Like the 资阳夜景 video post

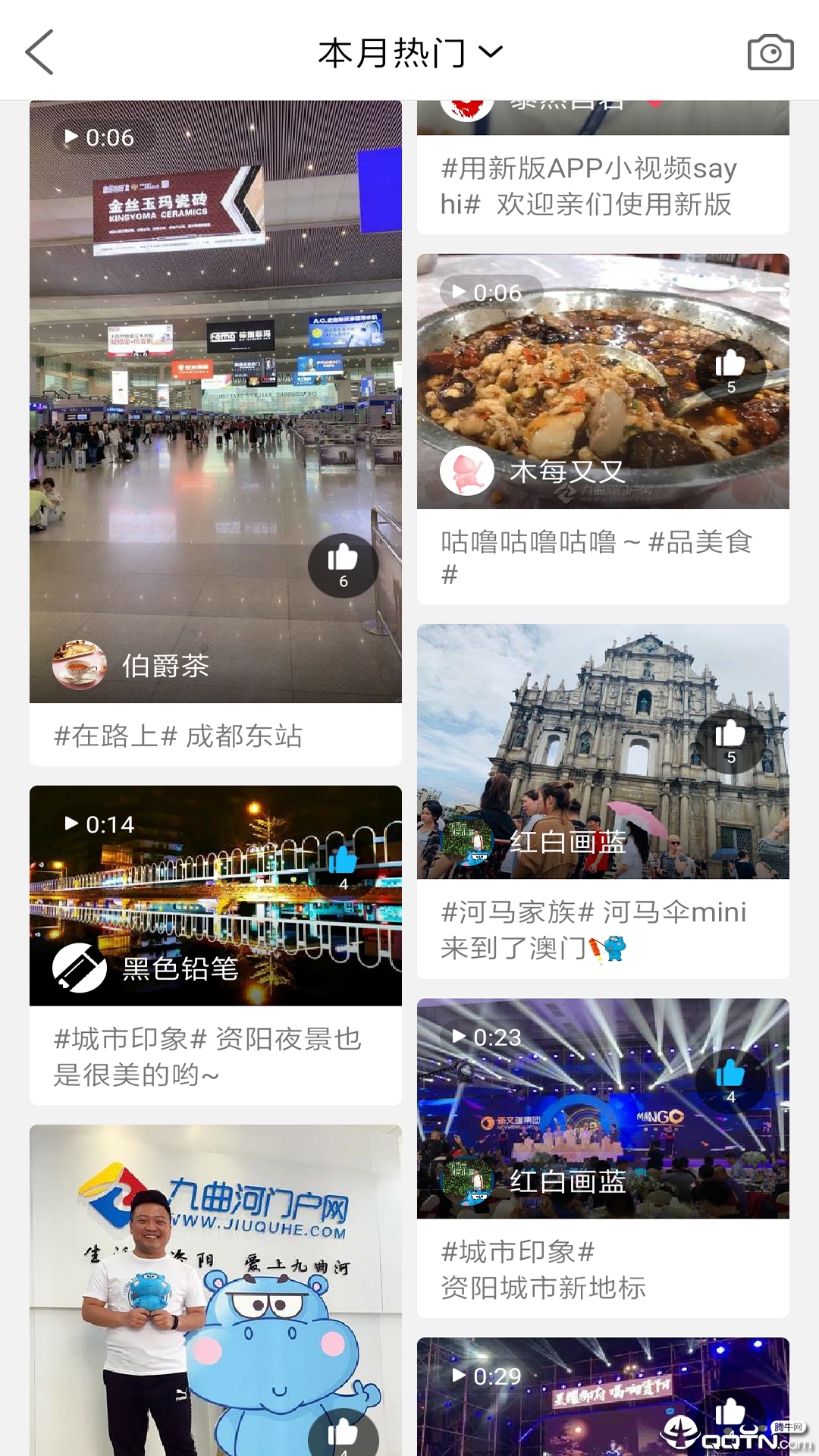click(343, 867)
